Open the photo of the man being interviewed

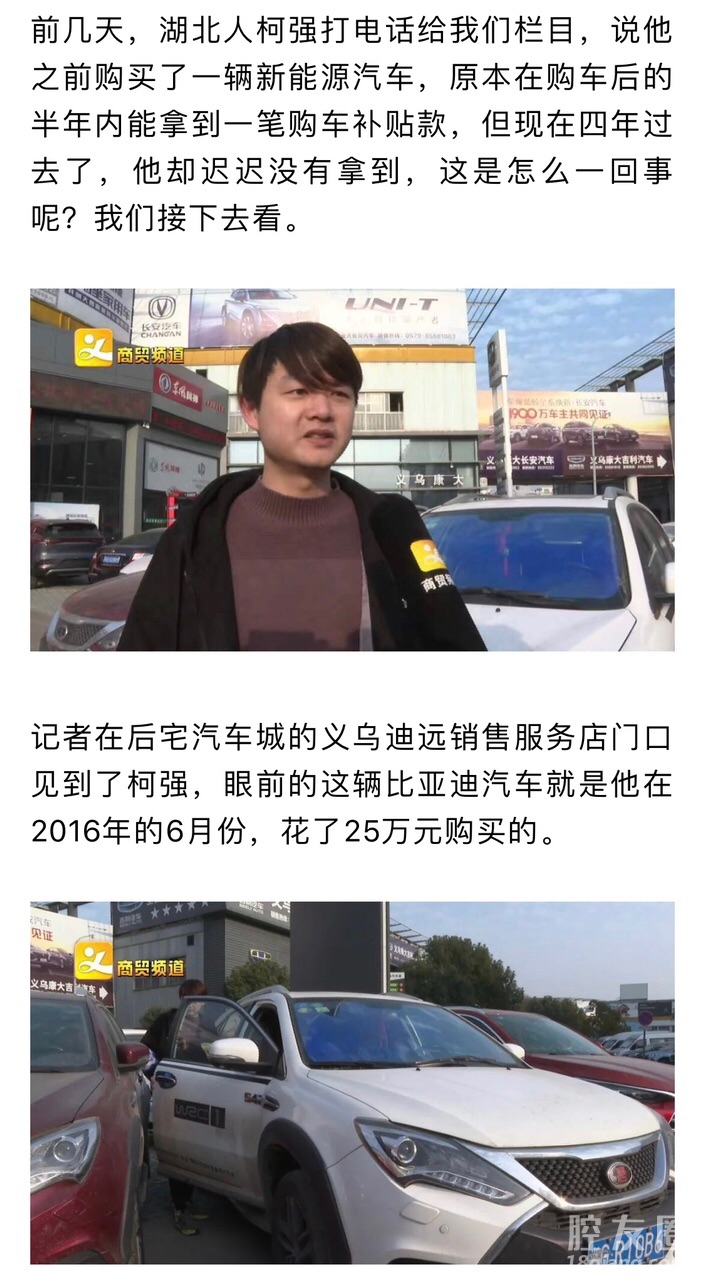pyautogui.click(x=352, y=470)
